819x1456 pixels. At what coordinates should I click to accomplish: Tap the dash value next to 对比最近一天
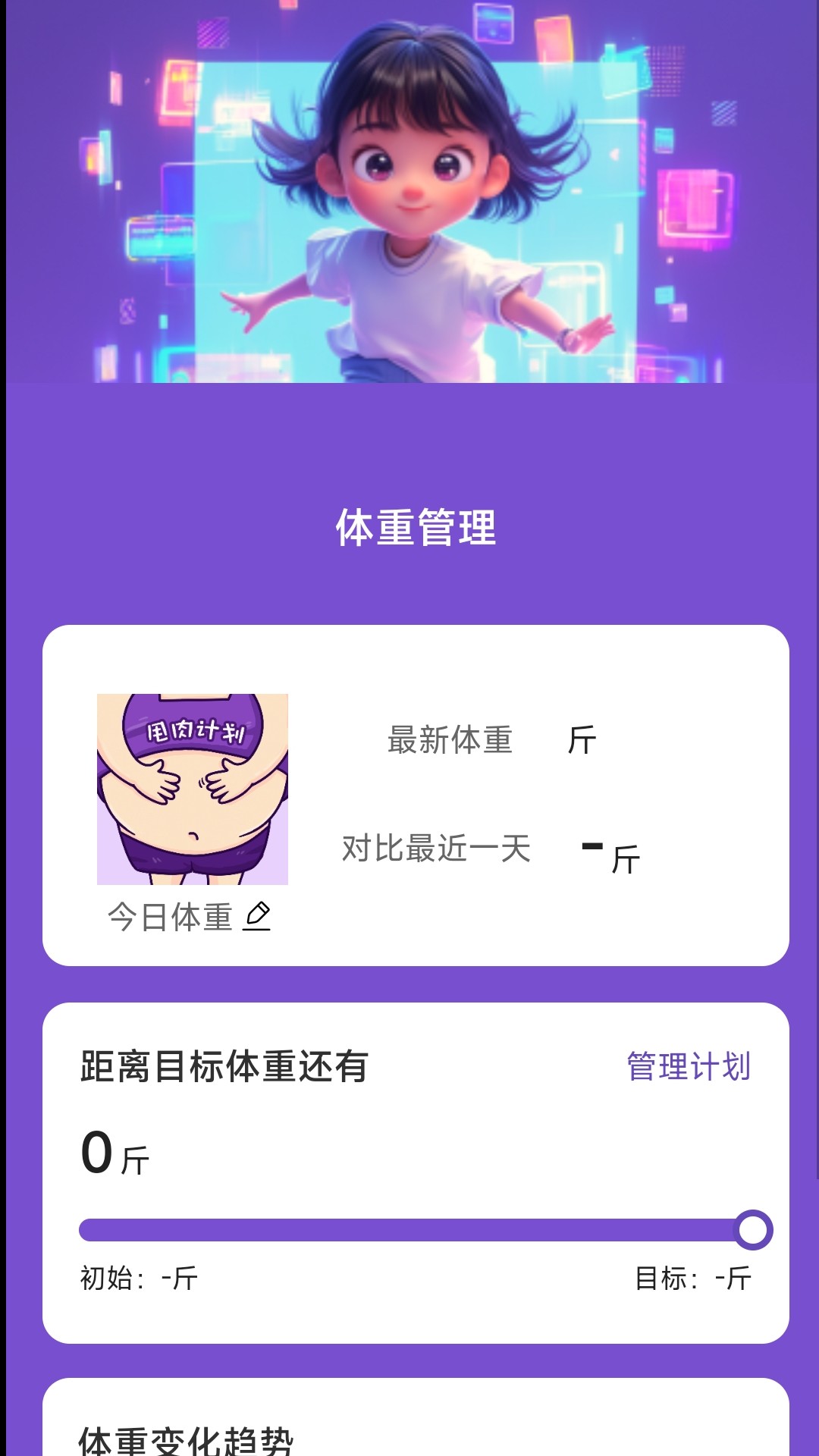coord(593,848)
